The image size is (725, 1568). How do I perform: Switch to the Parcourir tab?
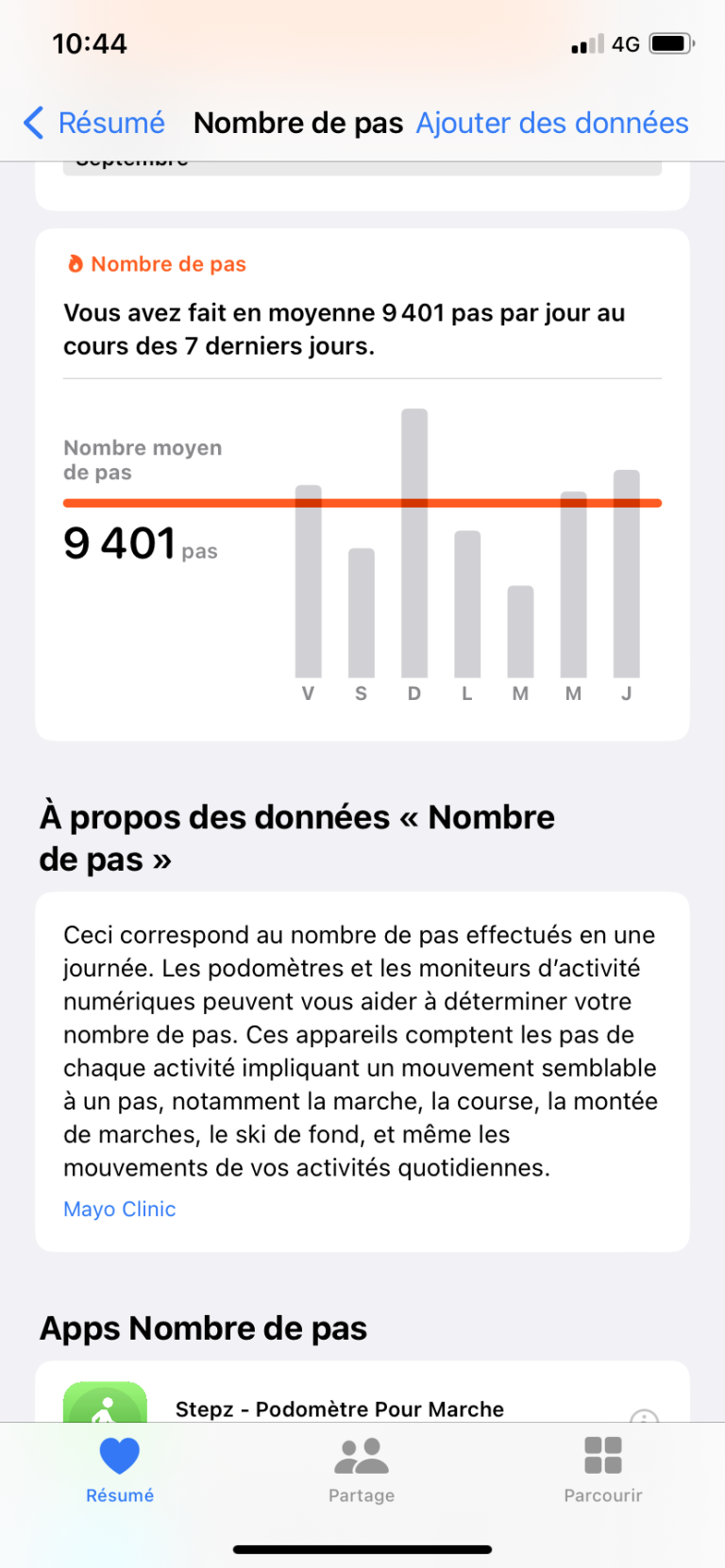(603, 1470)
